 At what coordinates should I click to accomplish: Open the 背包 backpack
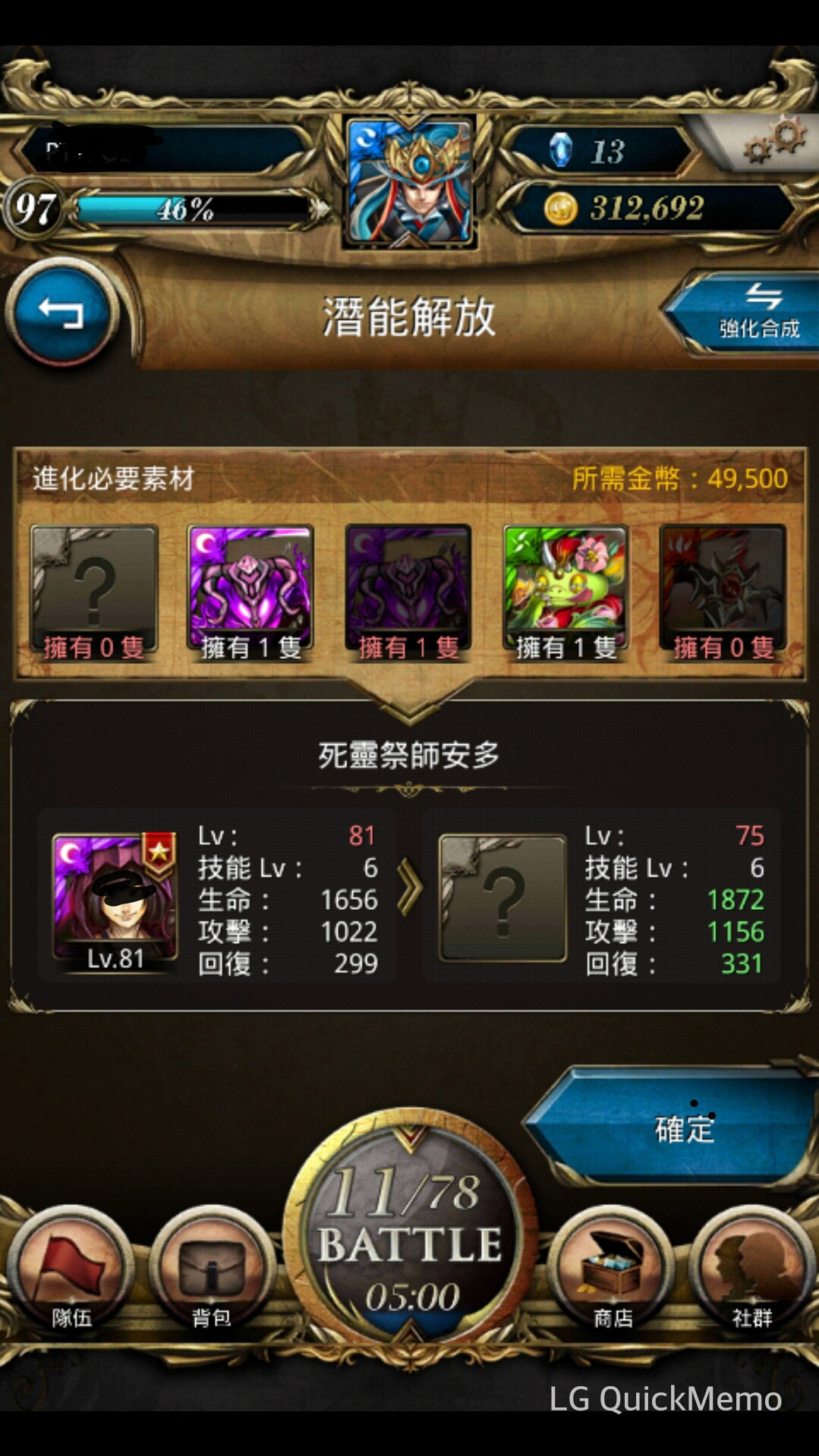tap(212, 1274)
